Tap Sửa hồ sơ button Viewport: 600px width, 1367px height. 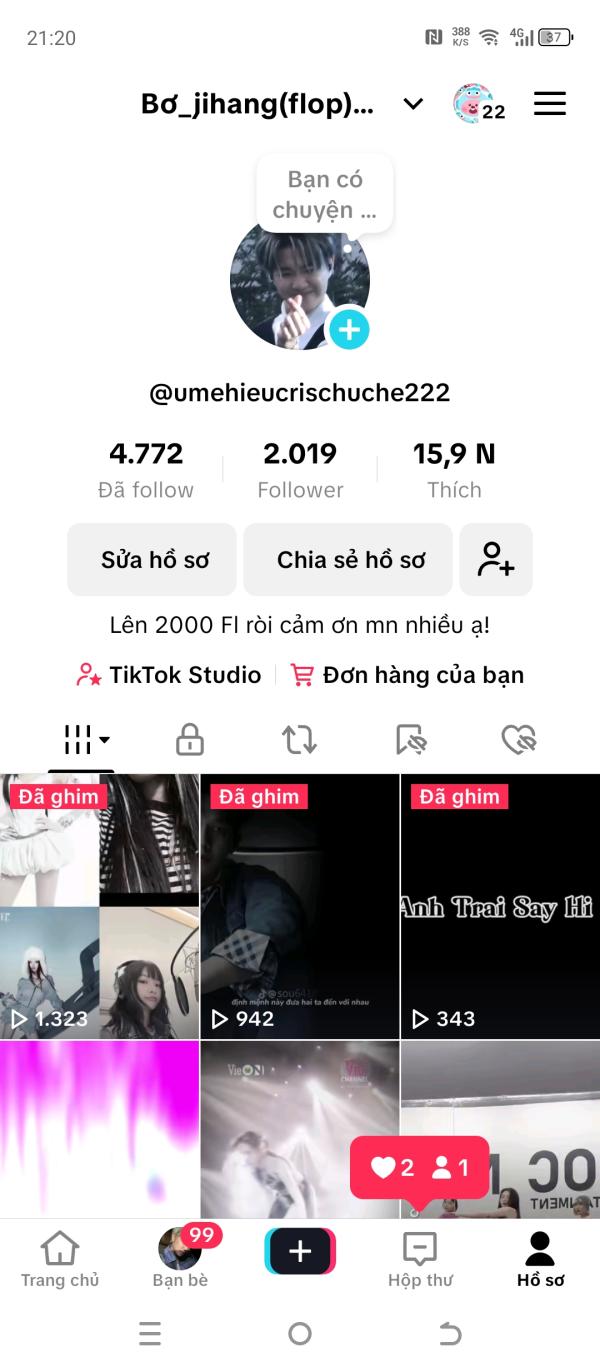tap(152, 560)
